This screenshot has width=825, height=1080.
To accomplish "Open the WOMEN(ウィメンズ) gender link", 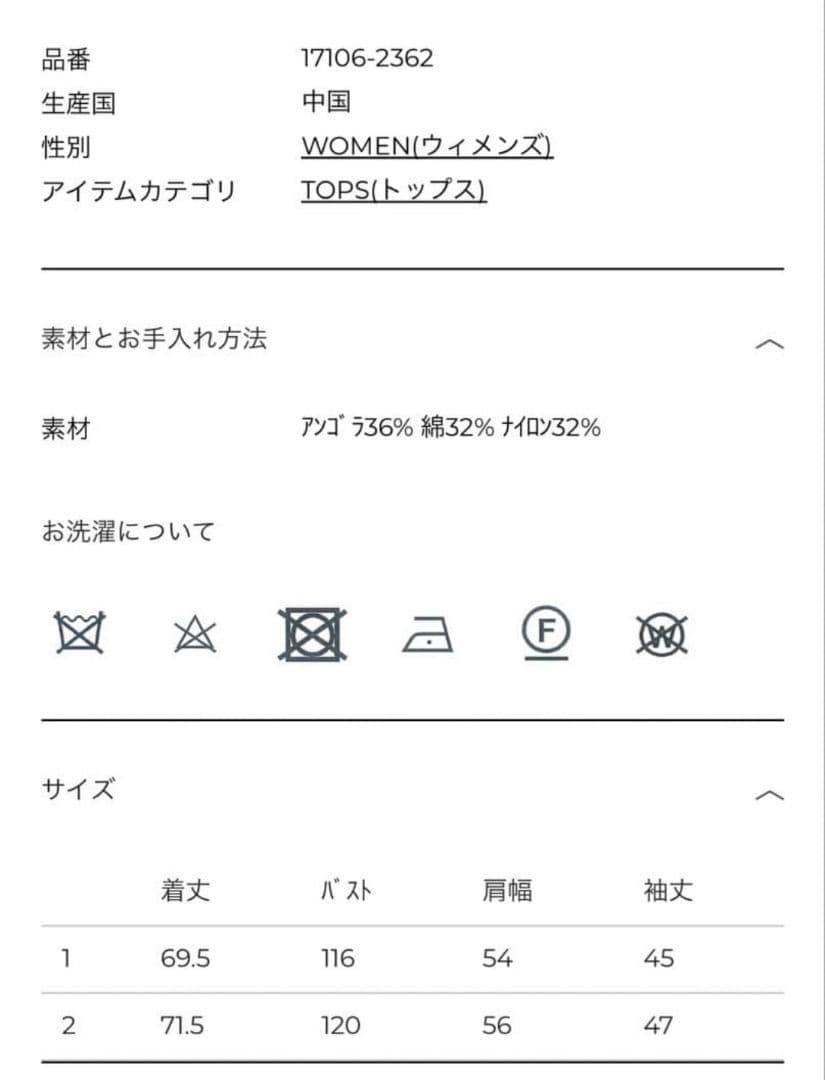I will tap(427, 147).
